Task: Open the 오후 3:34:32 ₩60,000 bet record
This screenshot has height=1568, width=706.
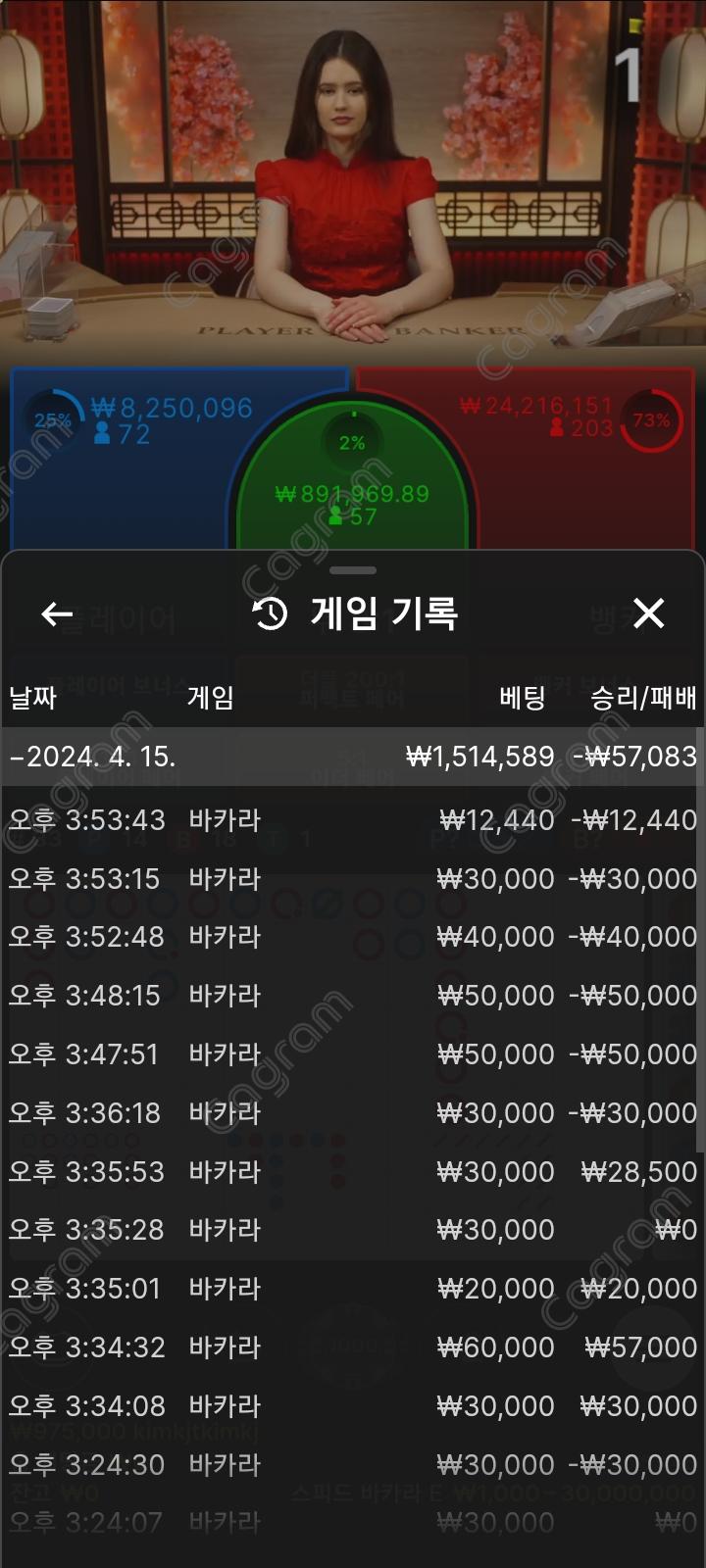Action: coord(353,1347)
